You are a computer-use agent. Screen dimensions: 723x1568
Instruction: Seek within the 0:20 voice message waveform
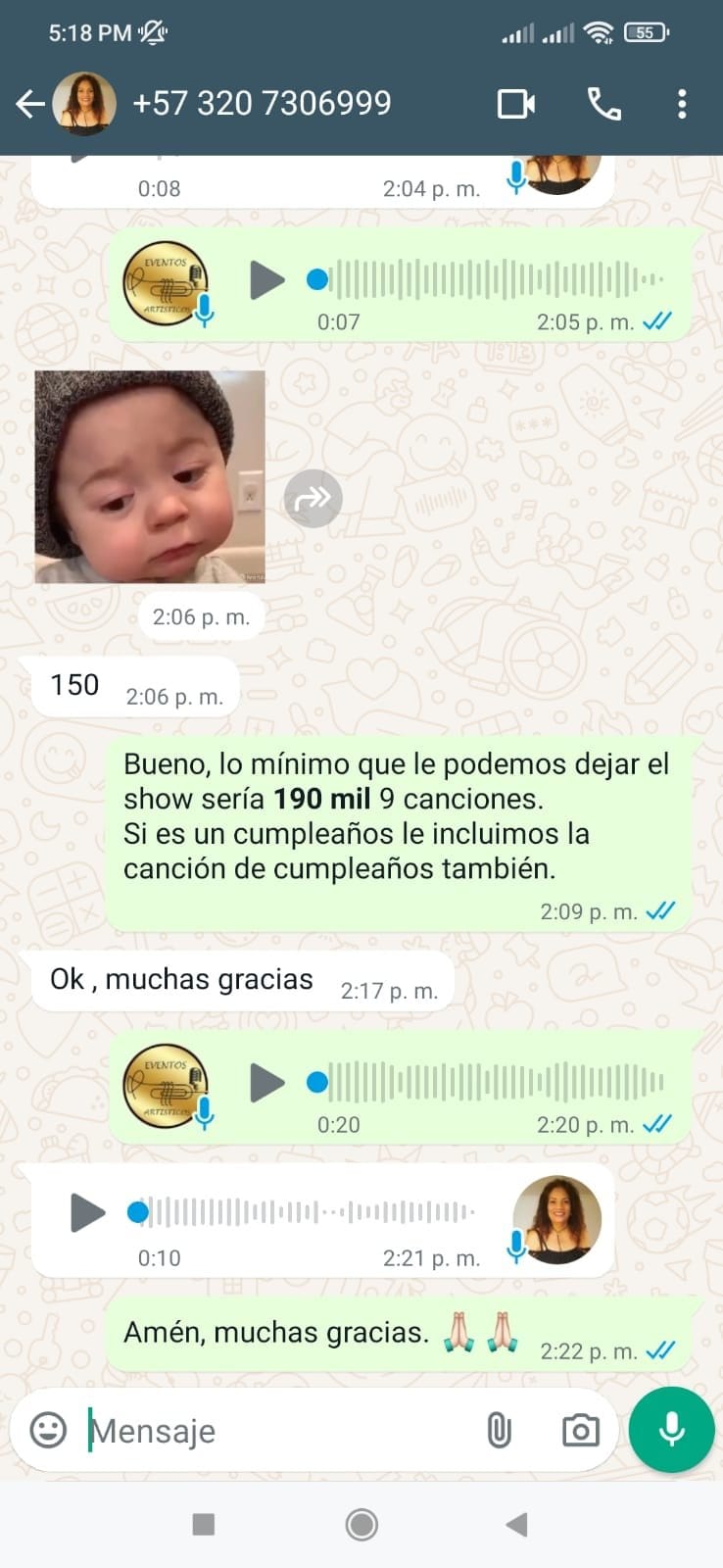497,1083
